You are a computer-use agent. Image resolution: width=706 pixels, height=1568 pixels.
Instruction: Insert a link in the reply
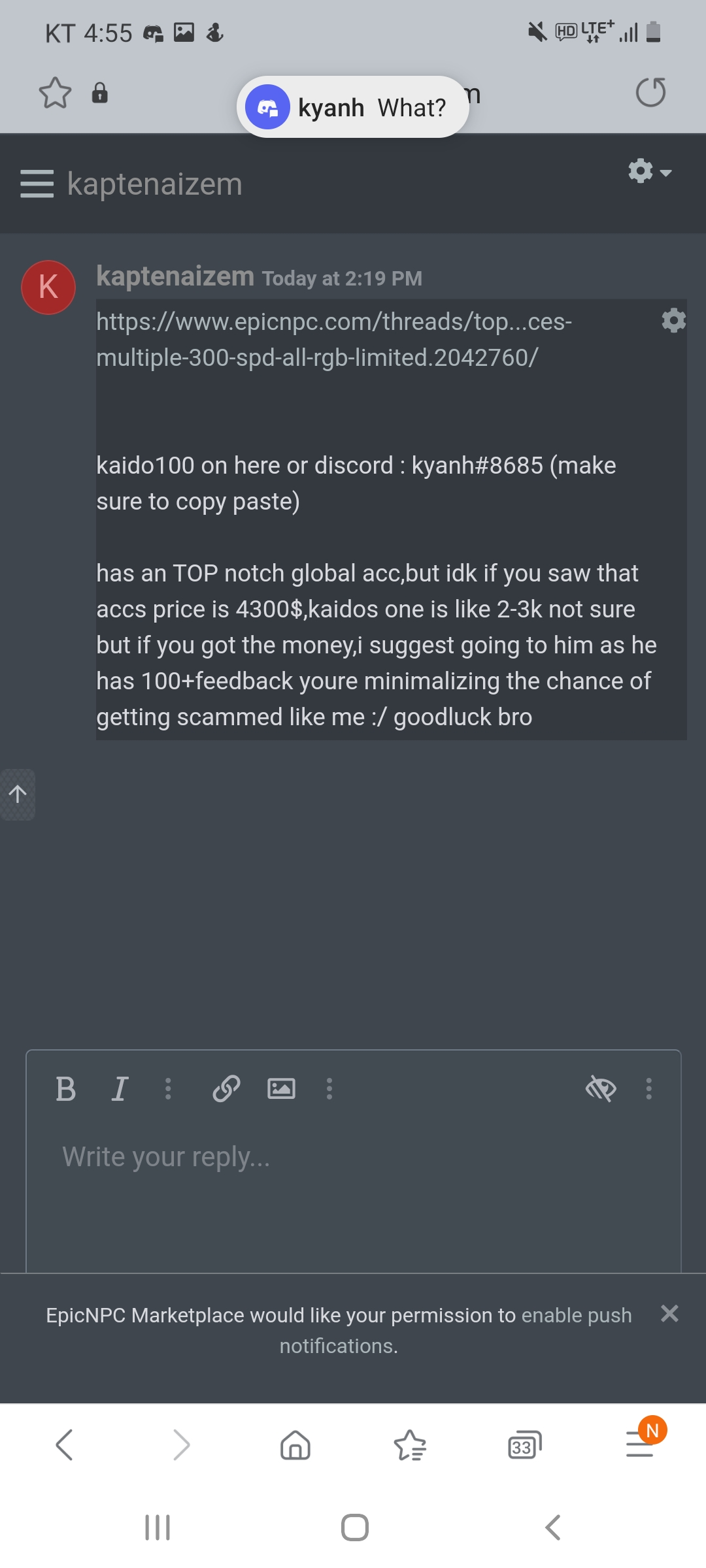pos(226,1088)
